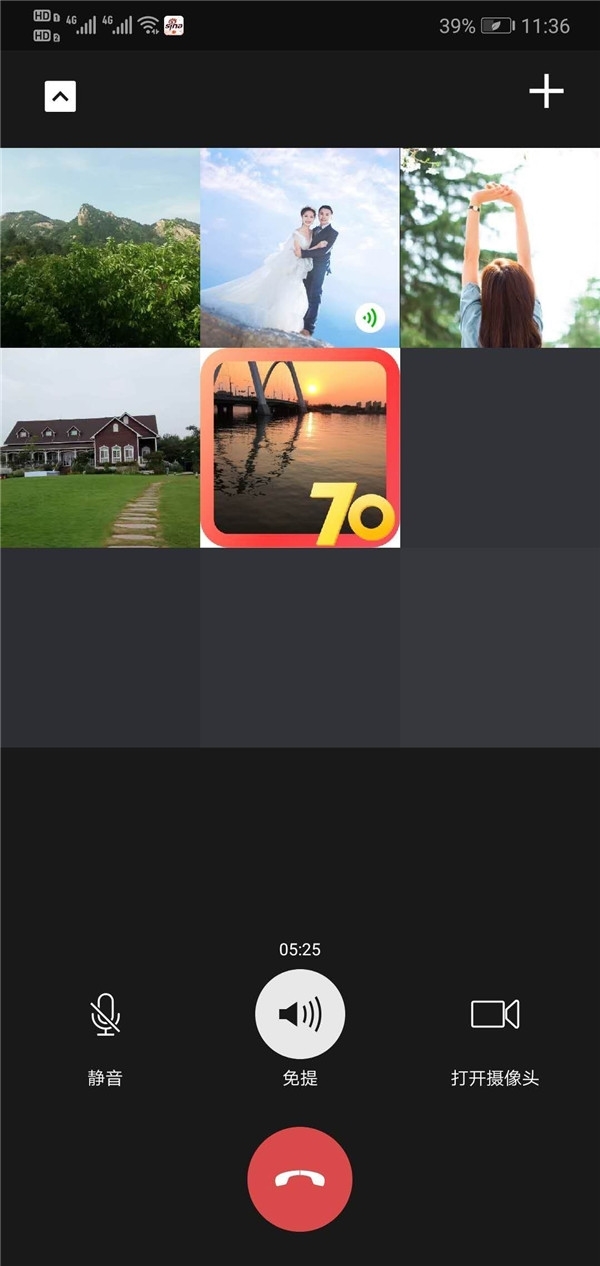The width and height of the screenshot is (600, 1266).
Task: Add a participant with the plus icon
Action: tap(546, 92)
